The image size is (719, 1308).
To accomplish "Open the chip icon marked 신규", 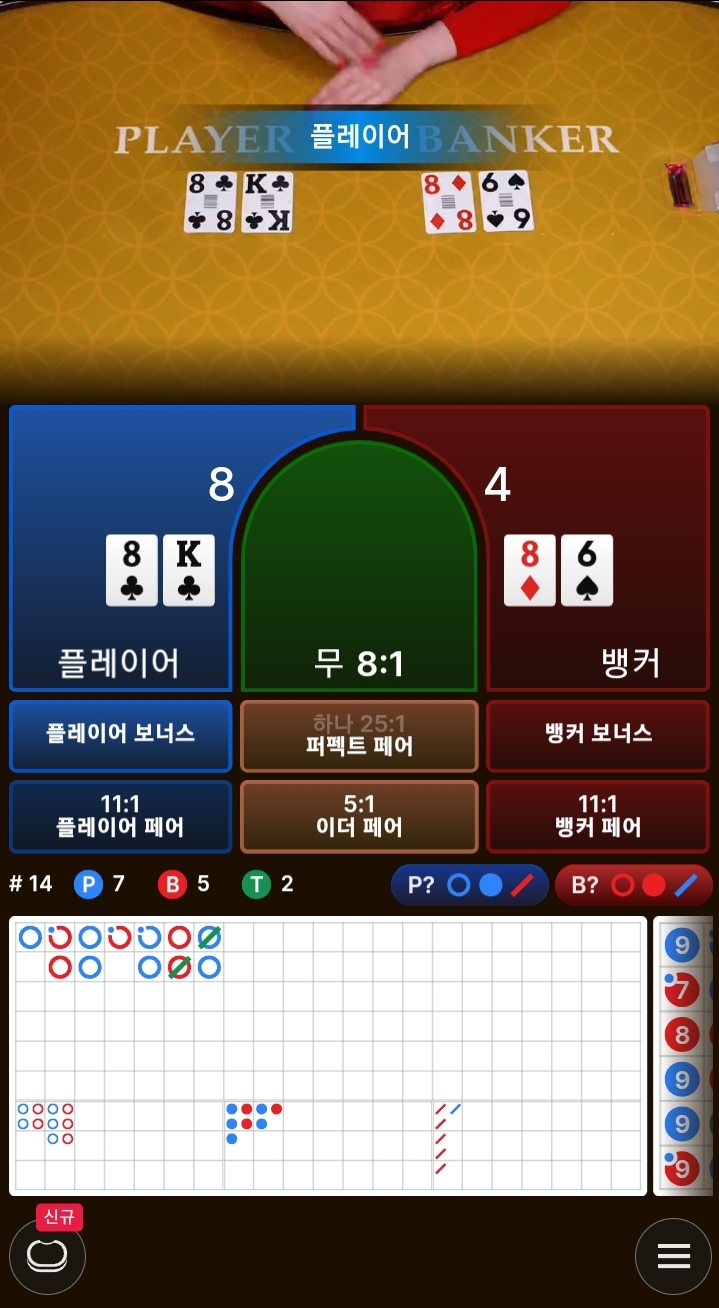I will (47, 1256).
